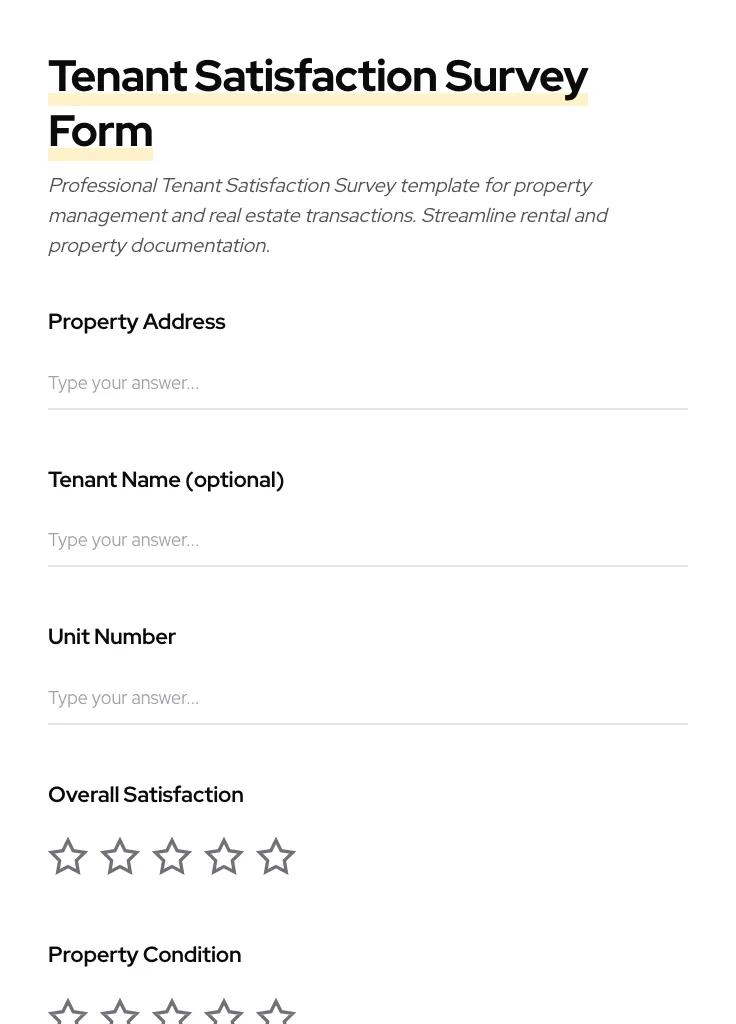Click the survey description paragraph text

[328, 215]
